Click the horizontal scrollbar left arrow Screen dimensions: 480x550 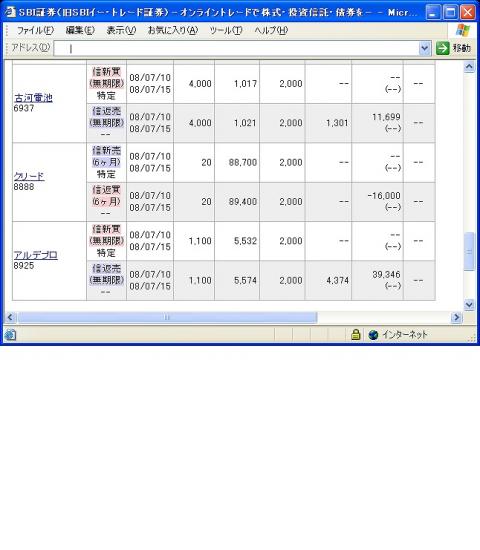[10, 317]
